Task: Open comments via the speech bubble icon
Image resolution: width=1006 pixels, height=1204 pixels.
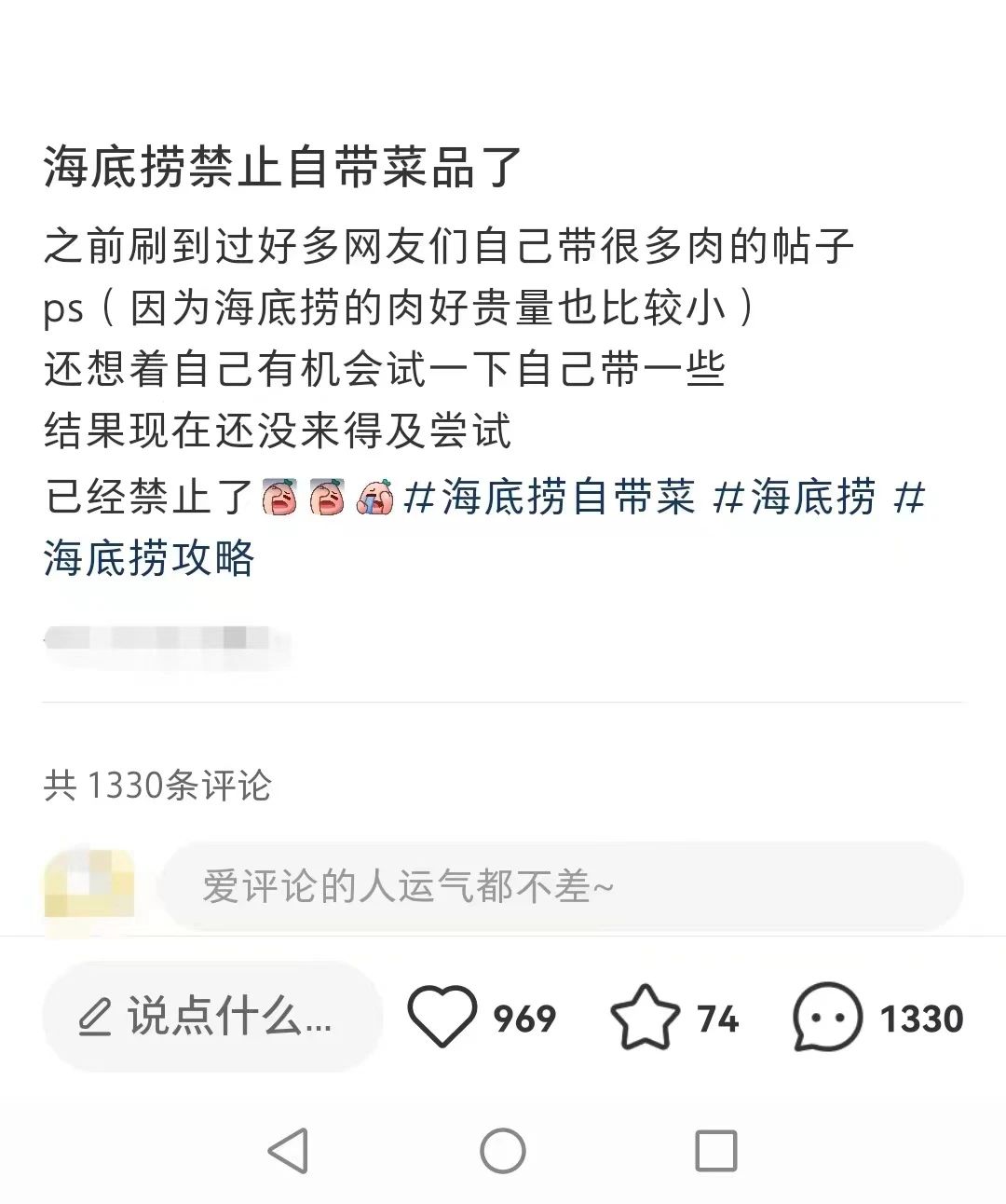Action: point(827,1017)
